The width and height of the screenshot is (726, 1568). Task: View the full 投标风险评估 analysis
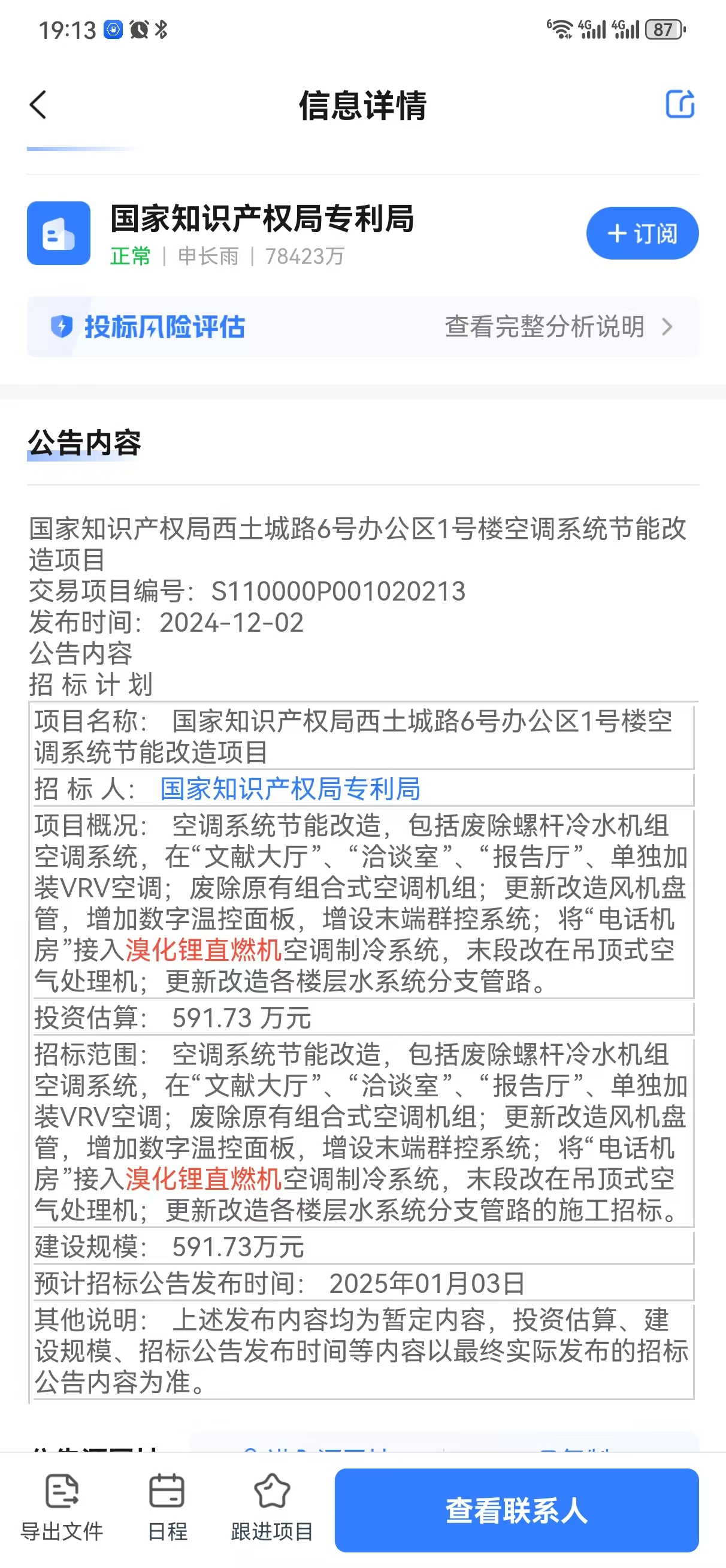coord(557,327)
